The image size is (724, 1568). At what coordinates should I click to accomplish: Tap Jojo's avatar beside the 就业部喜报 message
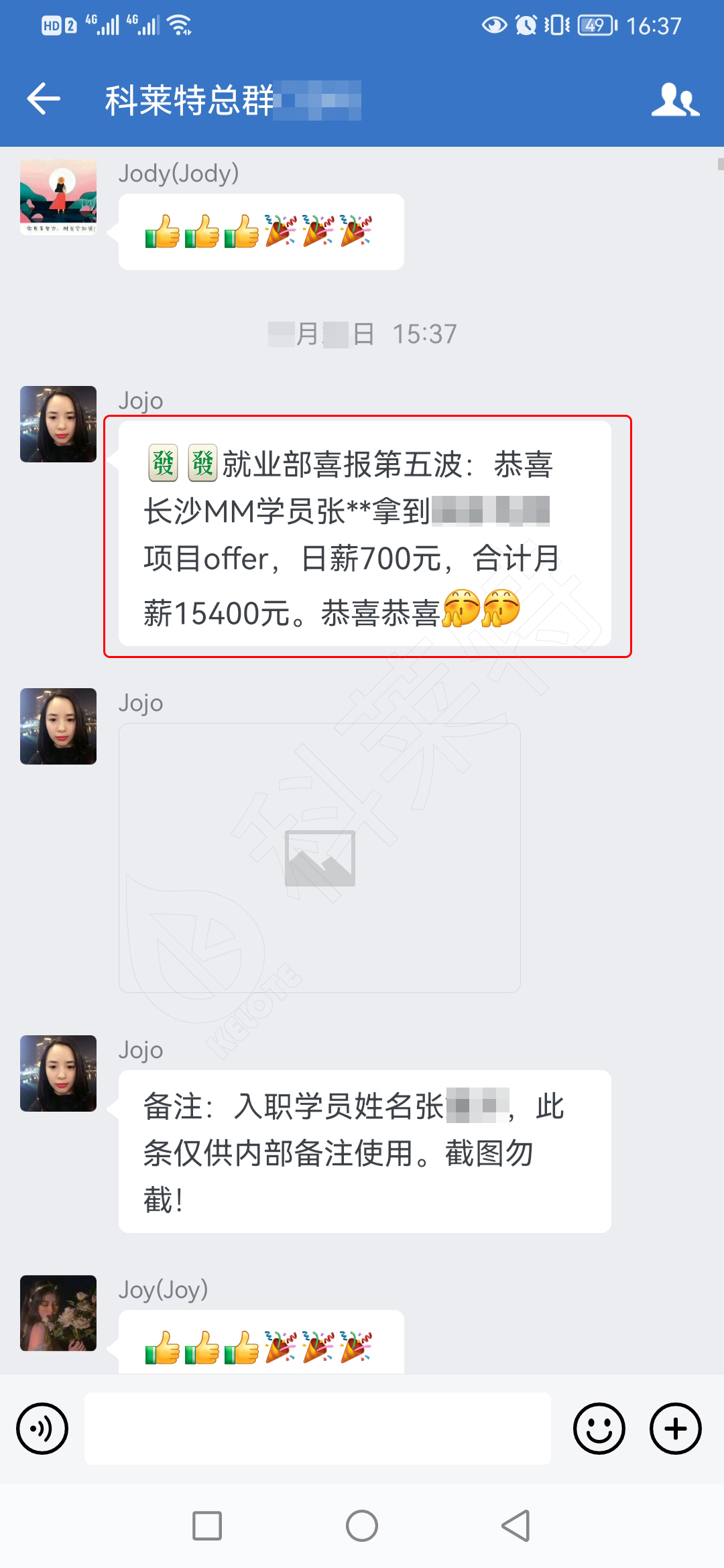[58, 424]
